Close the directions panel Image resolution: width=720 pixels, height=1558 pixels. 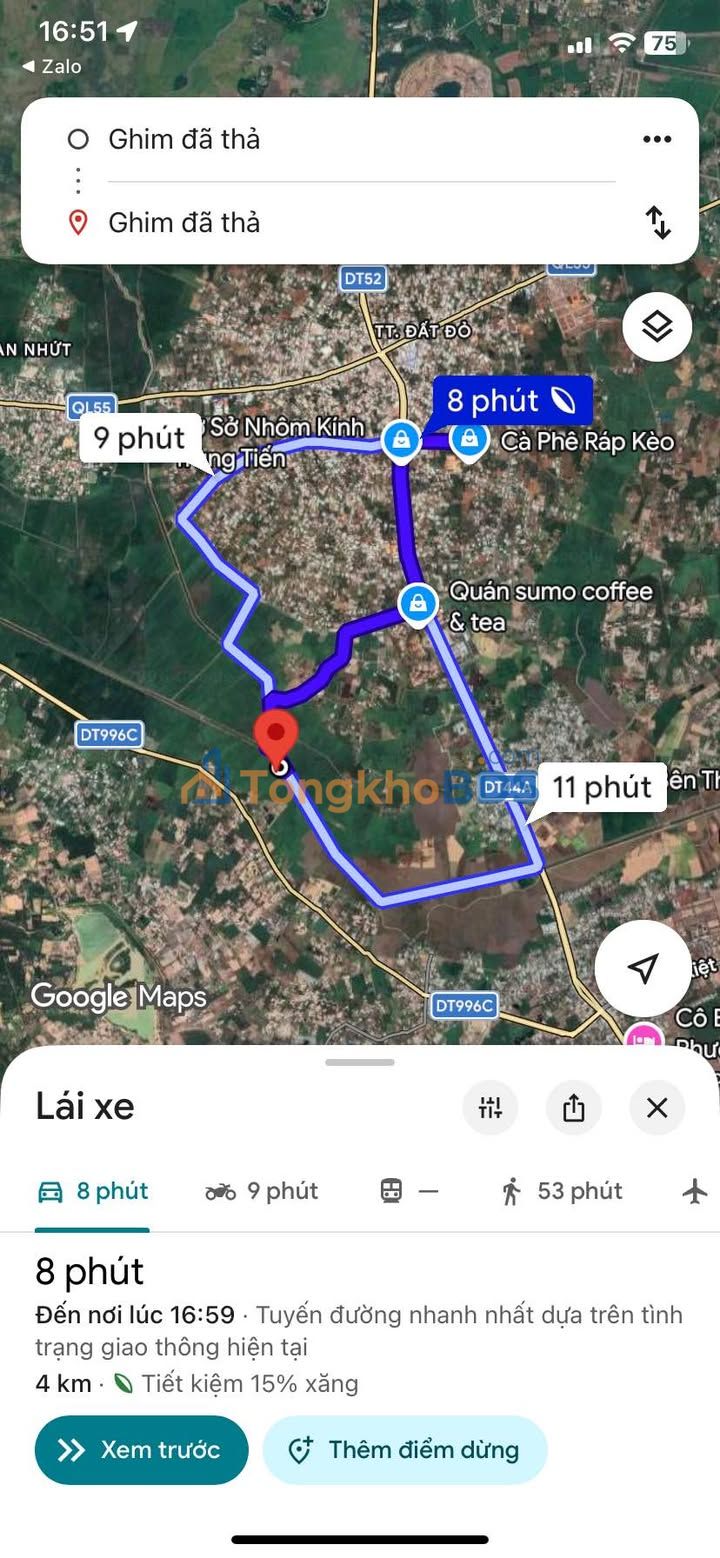click(657, 1107)
